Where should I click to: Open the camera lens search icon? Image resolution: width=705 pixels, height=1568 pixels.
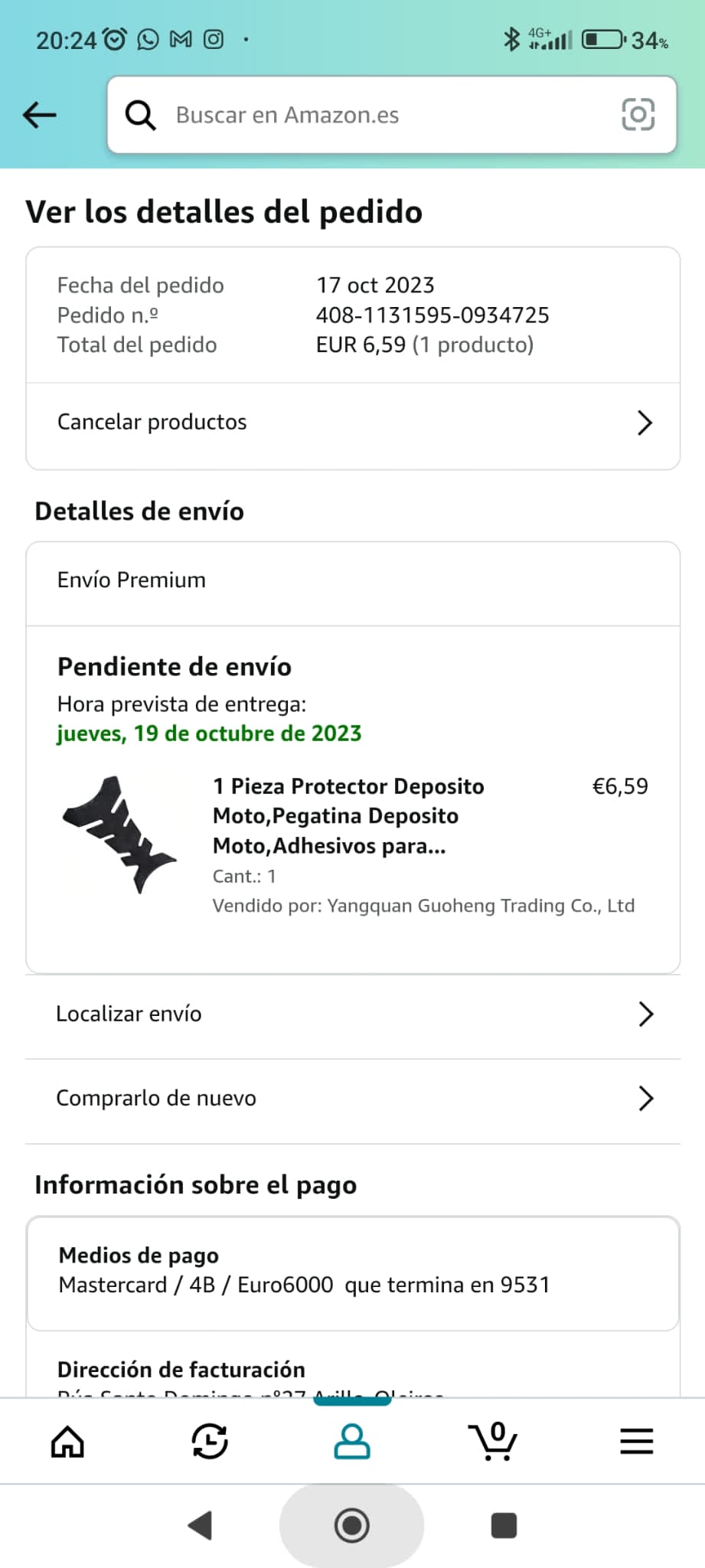(638, 115)
